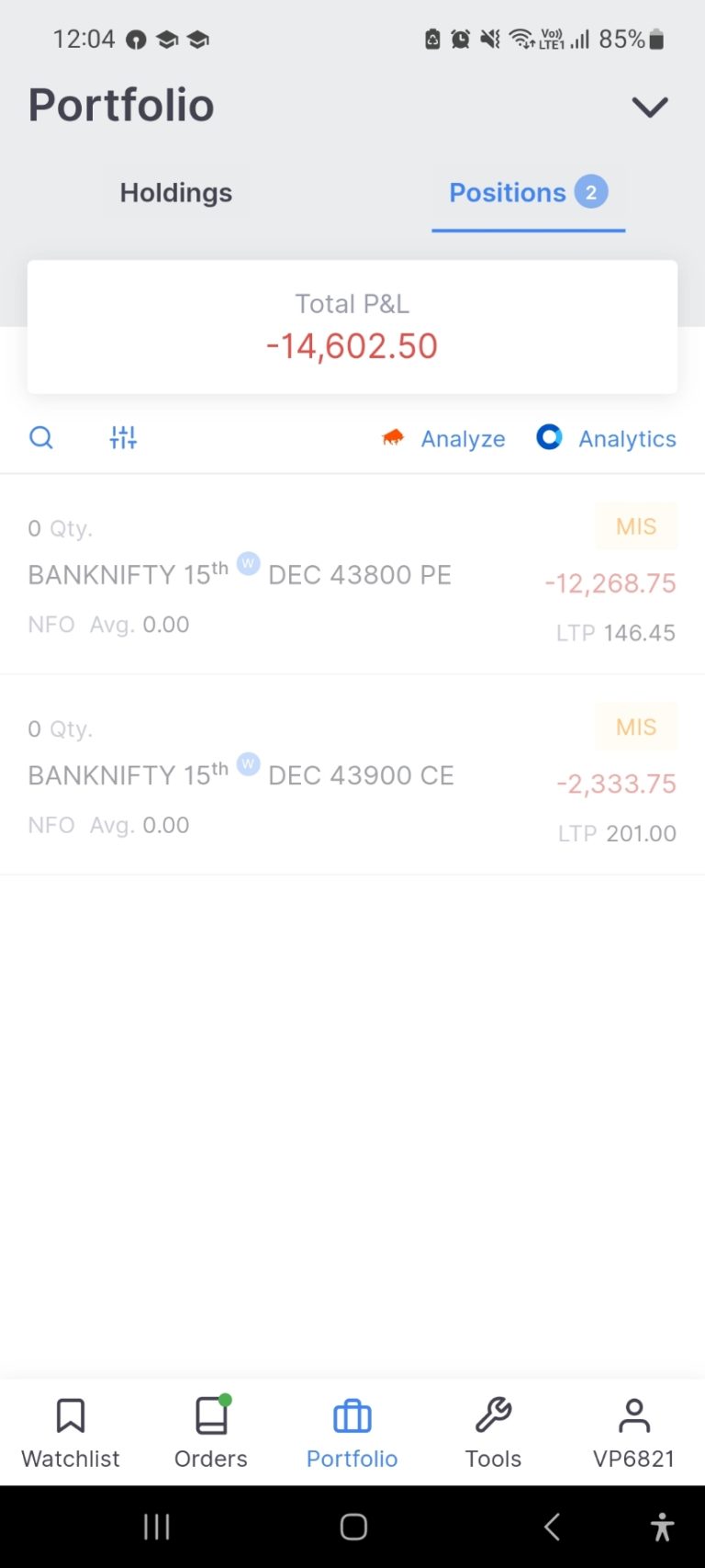Open the Analytics circle icon
Image resolution: width=705 pixels, height=1568 pixels.
click(548, 438)
